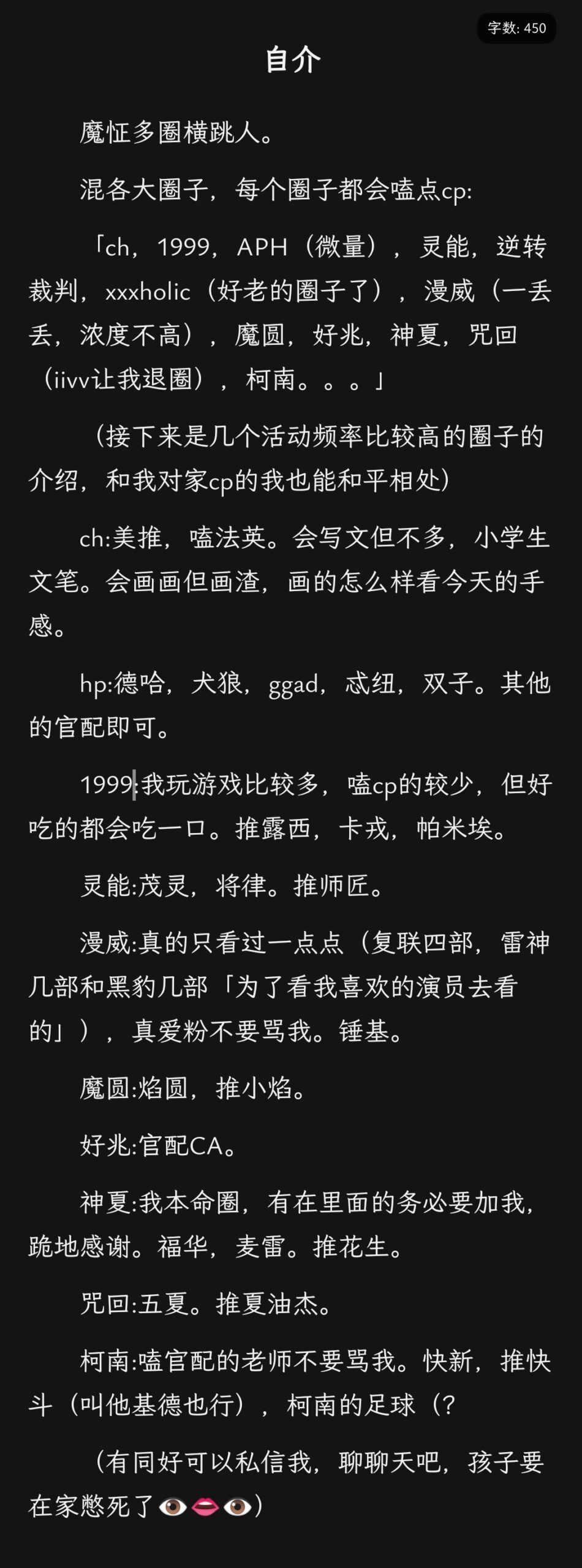Tap the title field "自介"
Viewport: 582px width, 1568px height.
point(292,60)
